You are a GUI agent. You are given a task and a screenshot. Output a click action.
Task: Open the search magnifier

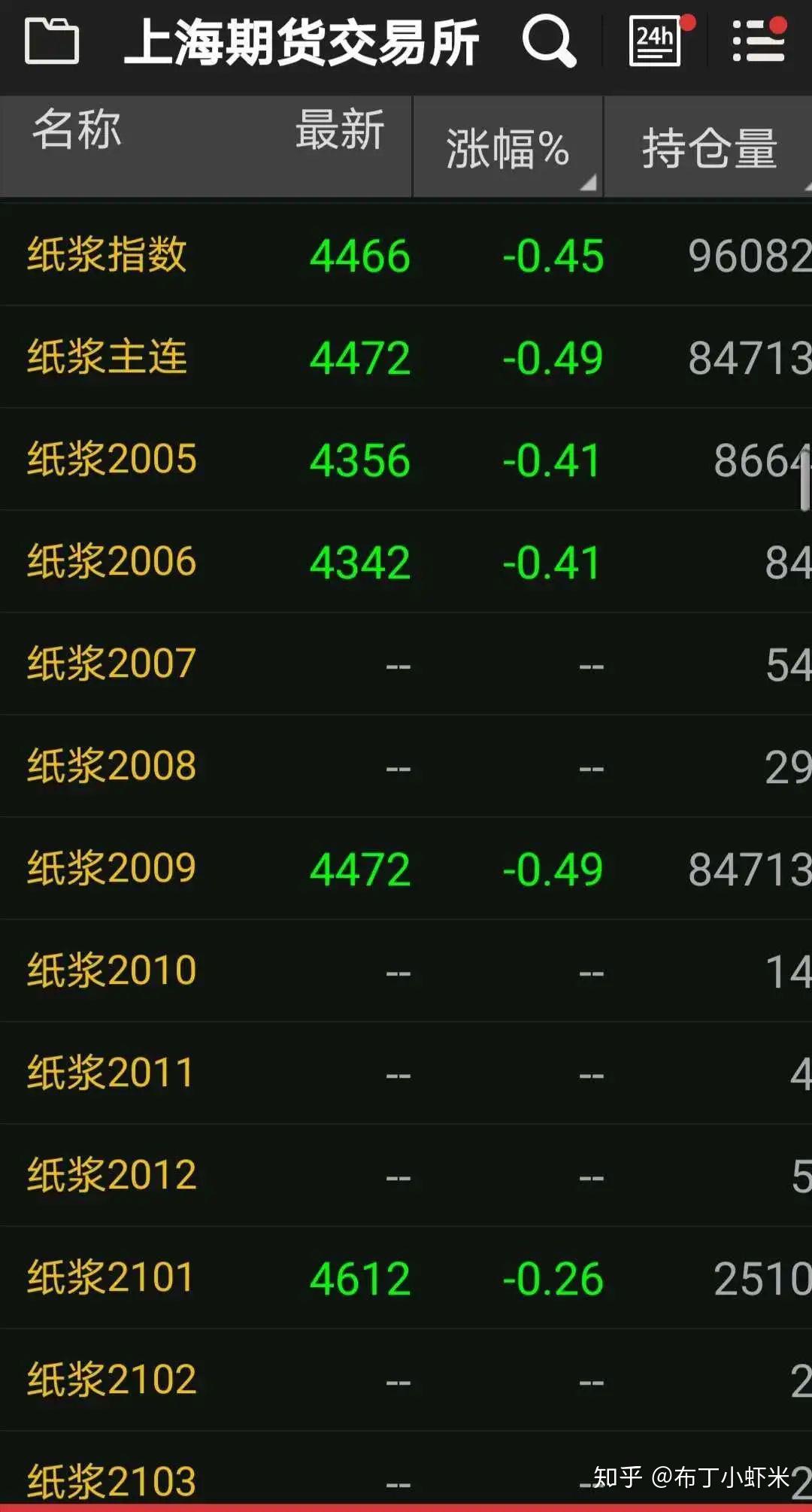[x=549, y=41]
